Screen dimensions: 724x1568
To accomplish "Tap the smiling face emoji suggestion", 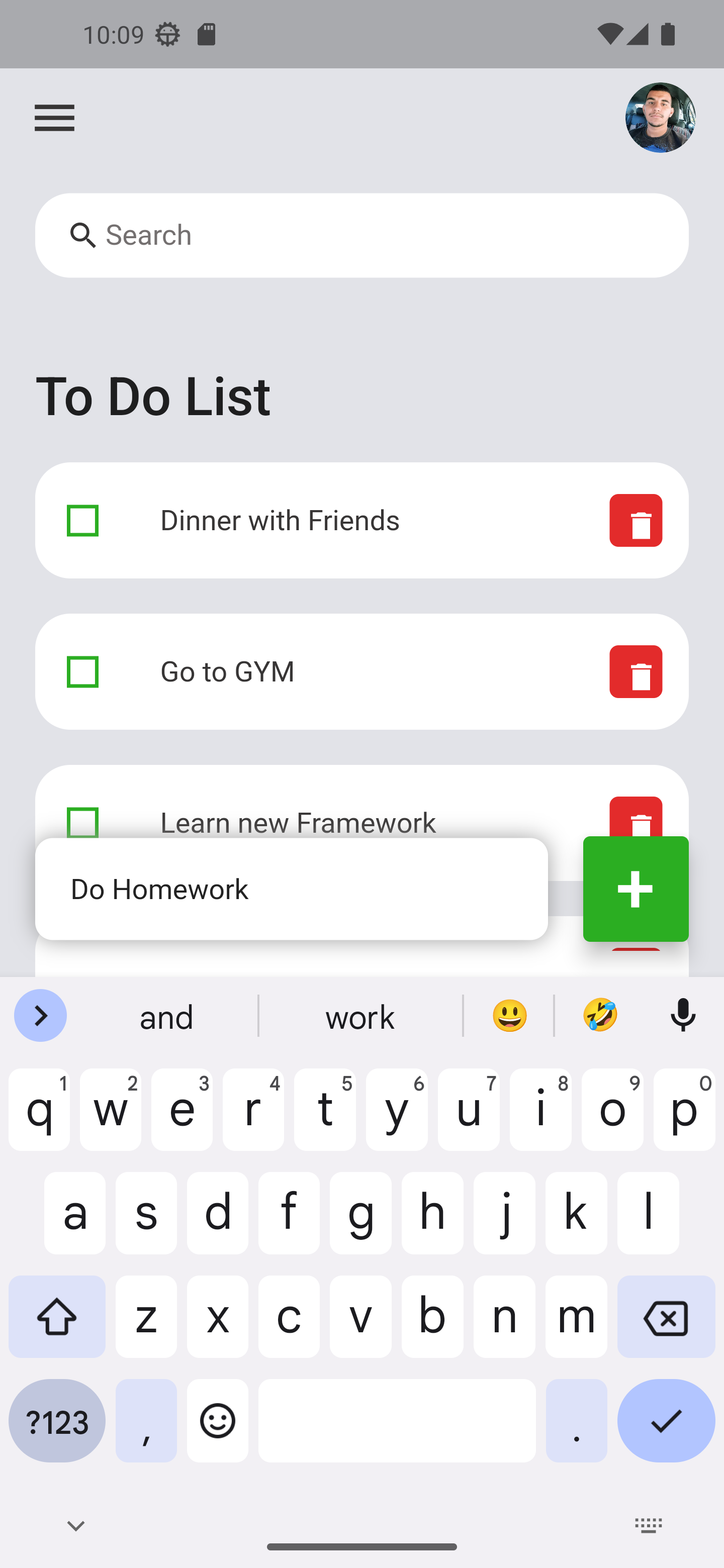I will pos(510,1015).
